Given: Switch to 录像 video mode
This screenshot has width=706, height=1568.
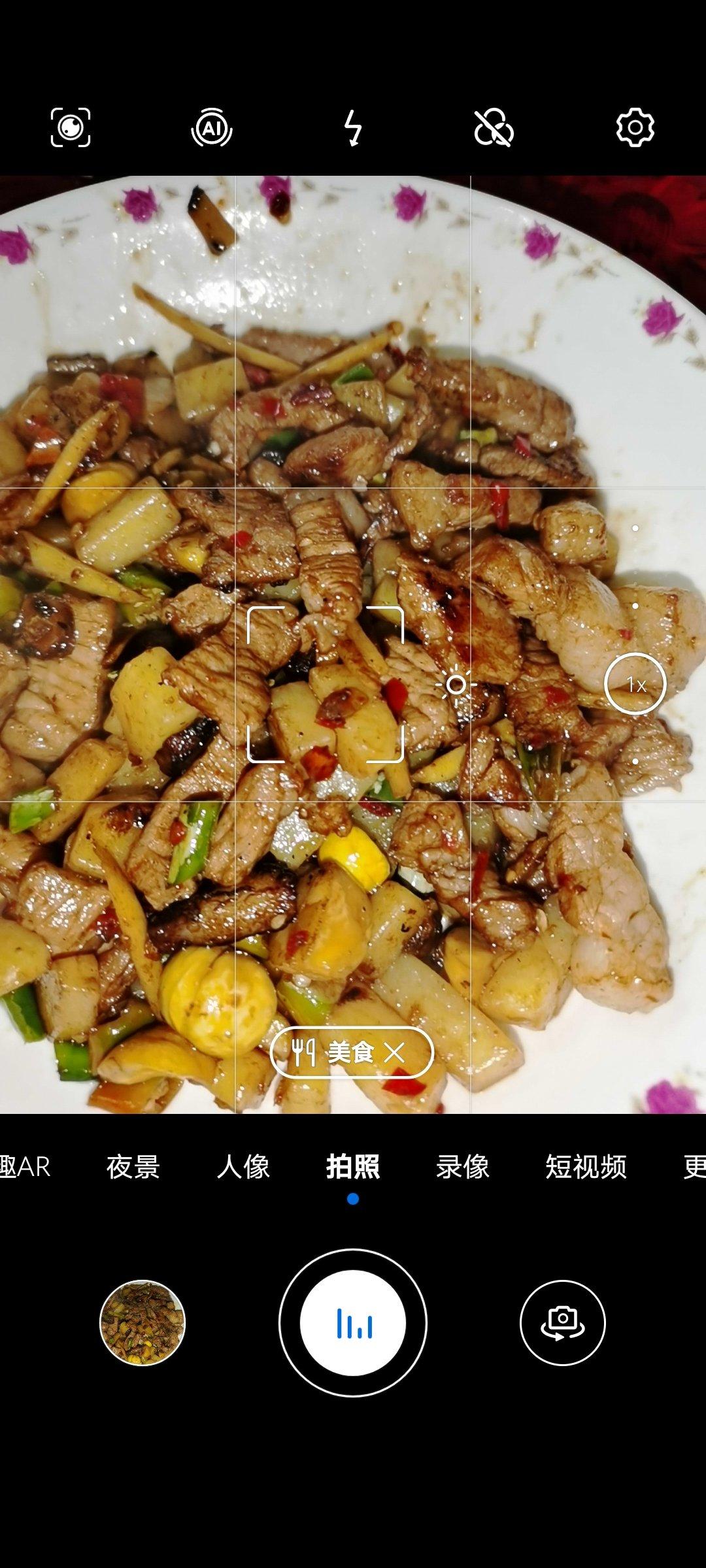Looking at the screenshot, I should pyautogui.click(x=463, y=1167).
